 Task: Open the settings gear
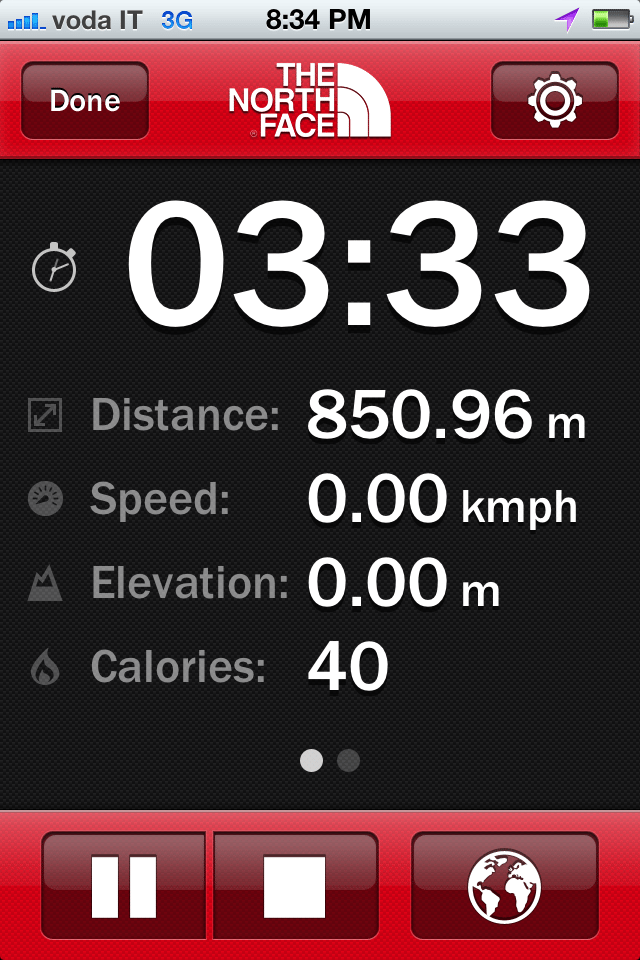553,101
